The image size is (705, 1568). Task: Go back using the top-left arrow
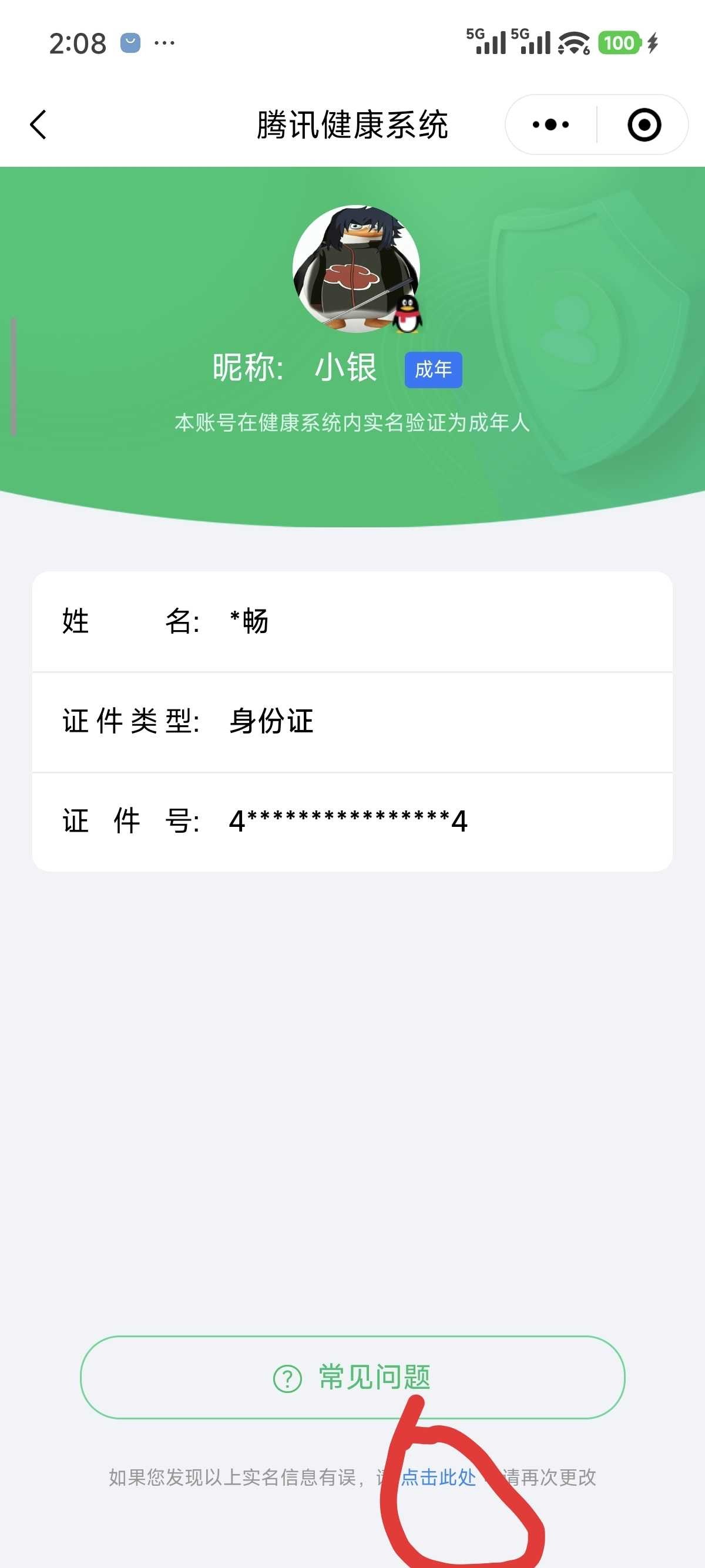coord(38,125)
